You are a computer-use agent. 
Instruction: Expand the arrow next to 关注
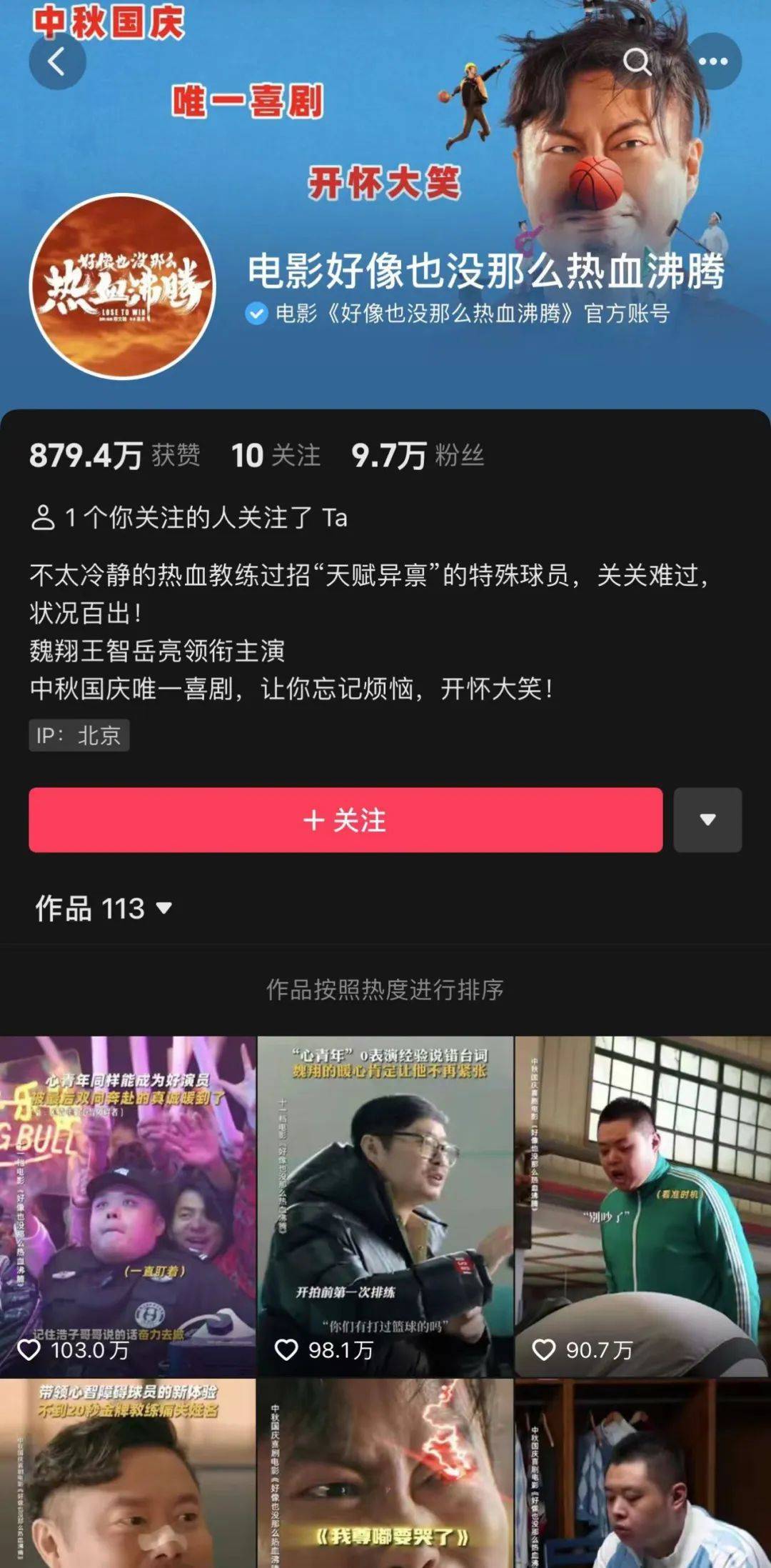(707, 819)
